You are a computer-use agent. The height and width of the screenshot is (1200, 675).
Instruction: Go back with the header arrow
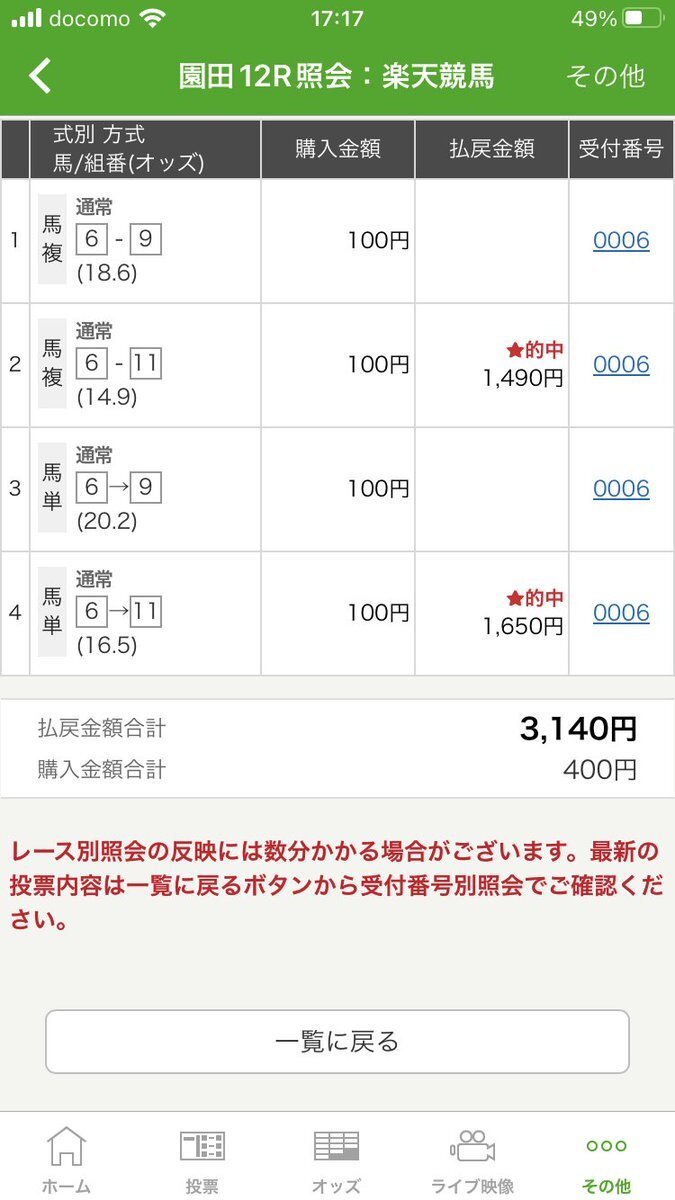point(40,77)
